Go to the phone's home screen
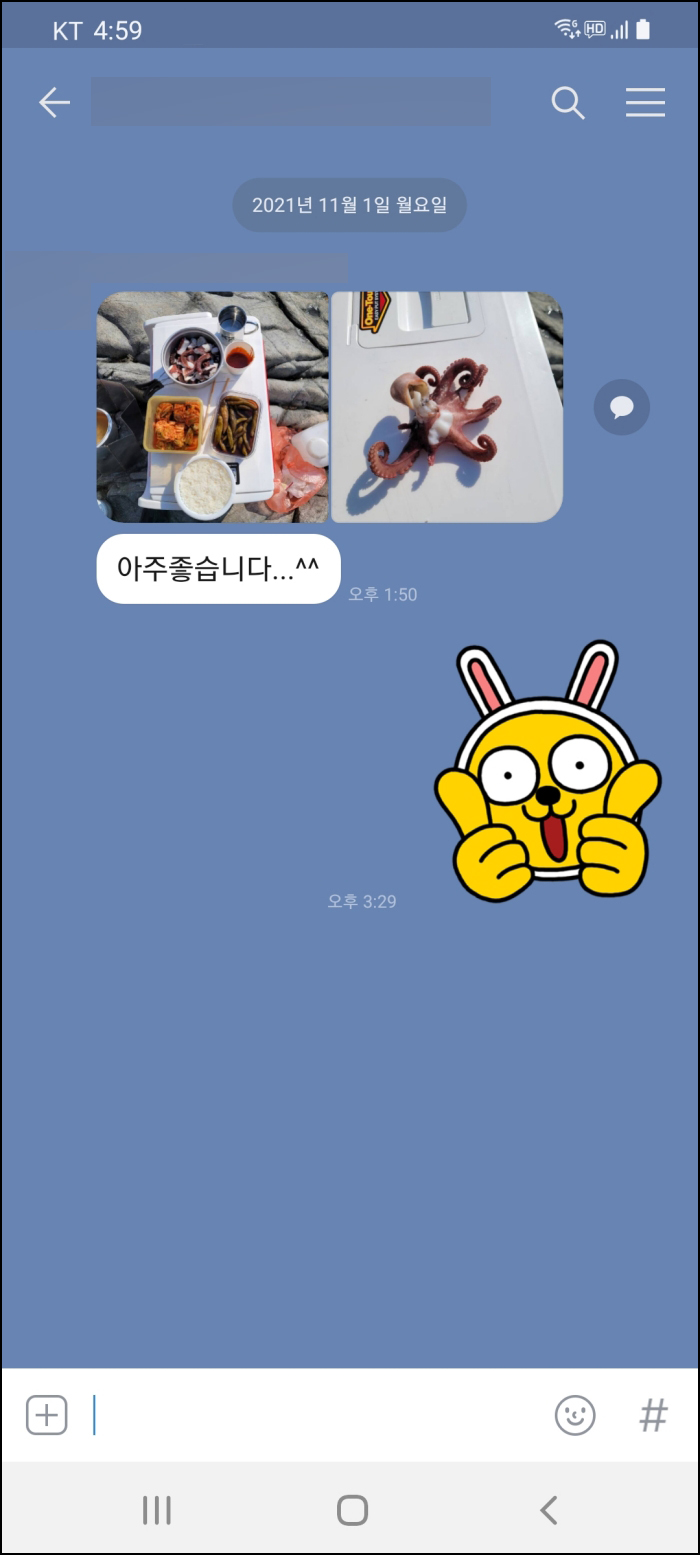The width and height of the screenshot is (700, 1555). pos(352,1510)
